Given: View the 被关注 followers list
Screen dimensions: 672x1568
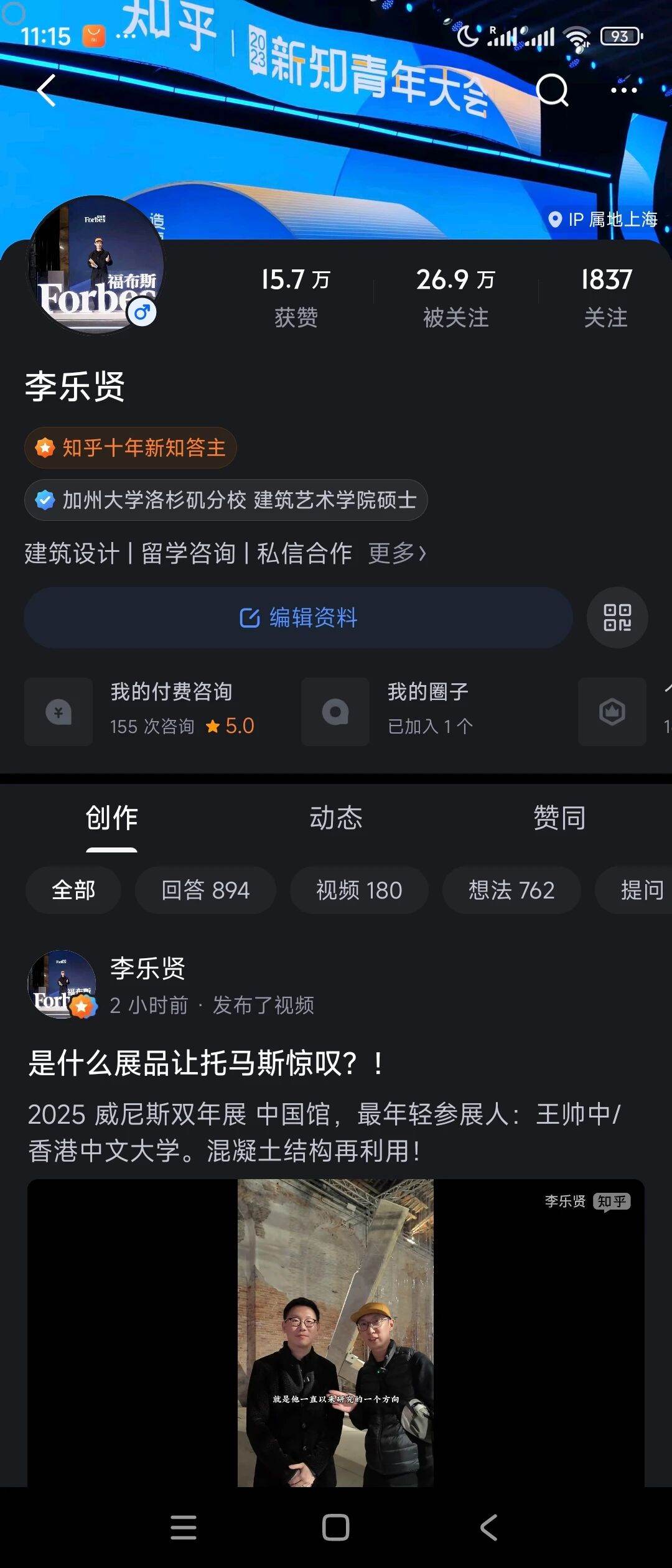Looking at the screenshot, I should [x=455, y=297].
